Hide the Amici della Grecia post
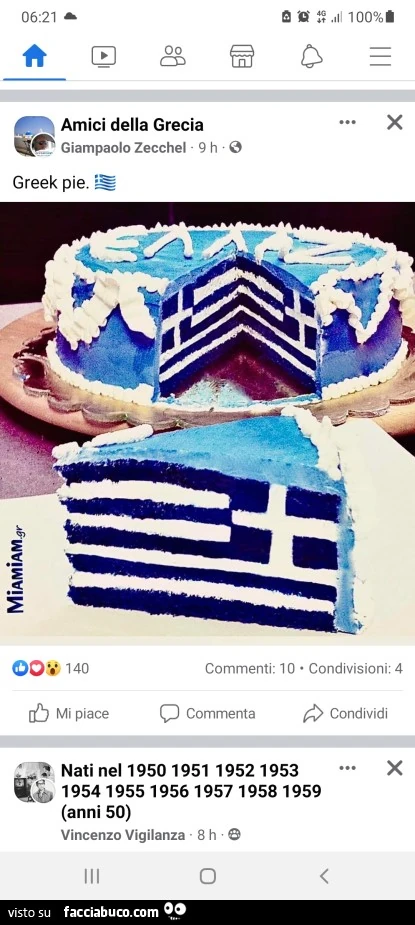Screen dimensions: 415x925 point(394,122)
